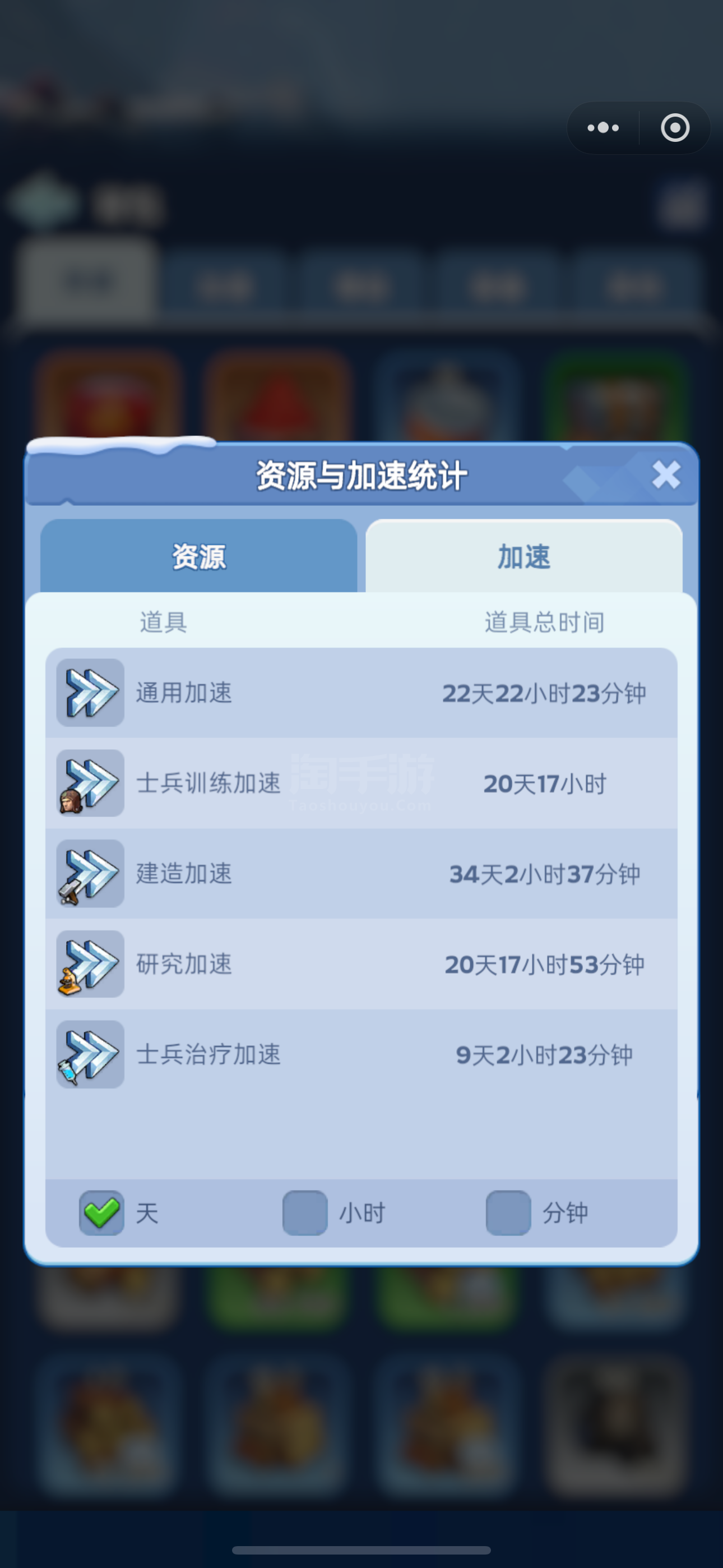This screenshot has height=1568, width=723.
Task: Close the 资源与加速统计 dialog
Action: 666,475
